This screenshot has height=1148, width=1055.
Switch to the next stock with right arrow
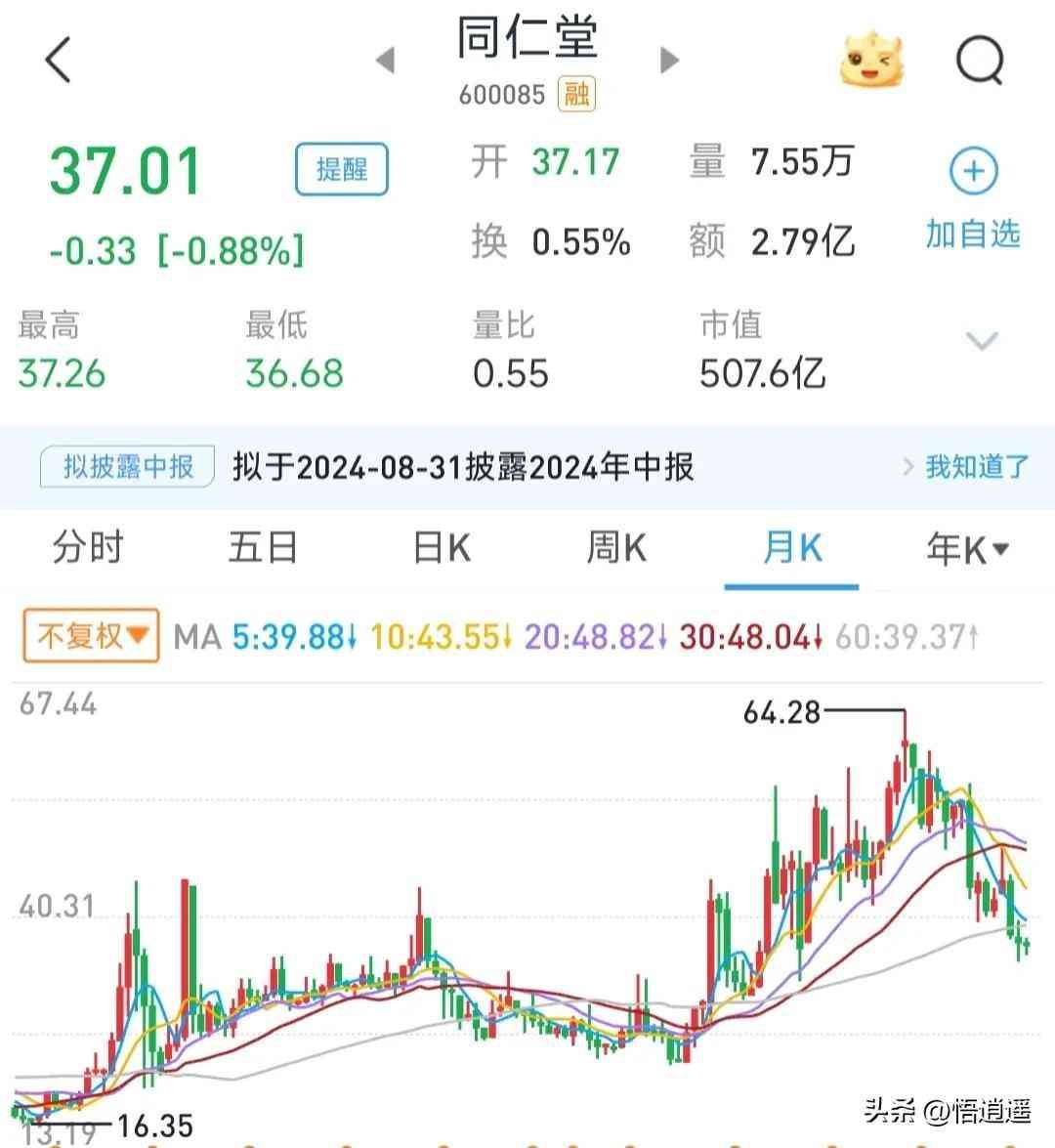point(669,60)
